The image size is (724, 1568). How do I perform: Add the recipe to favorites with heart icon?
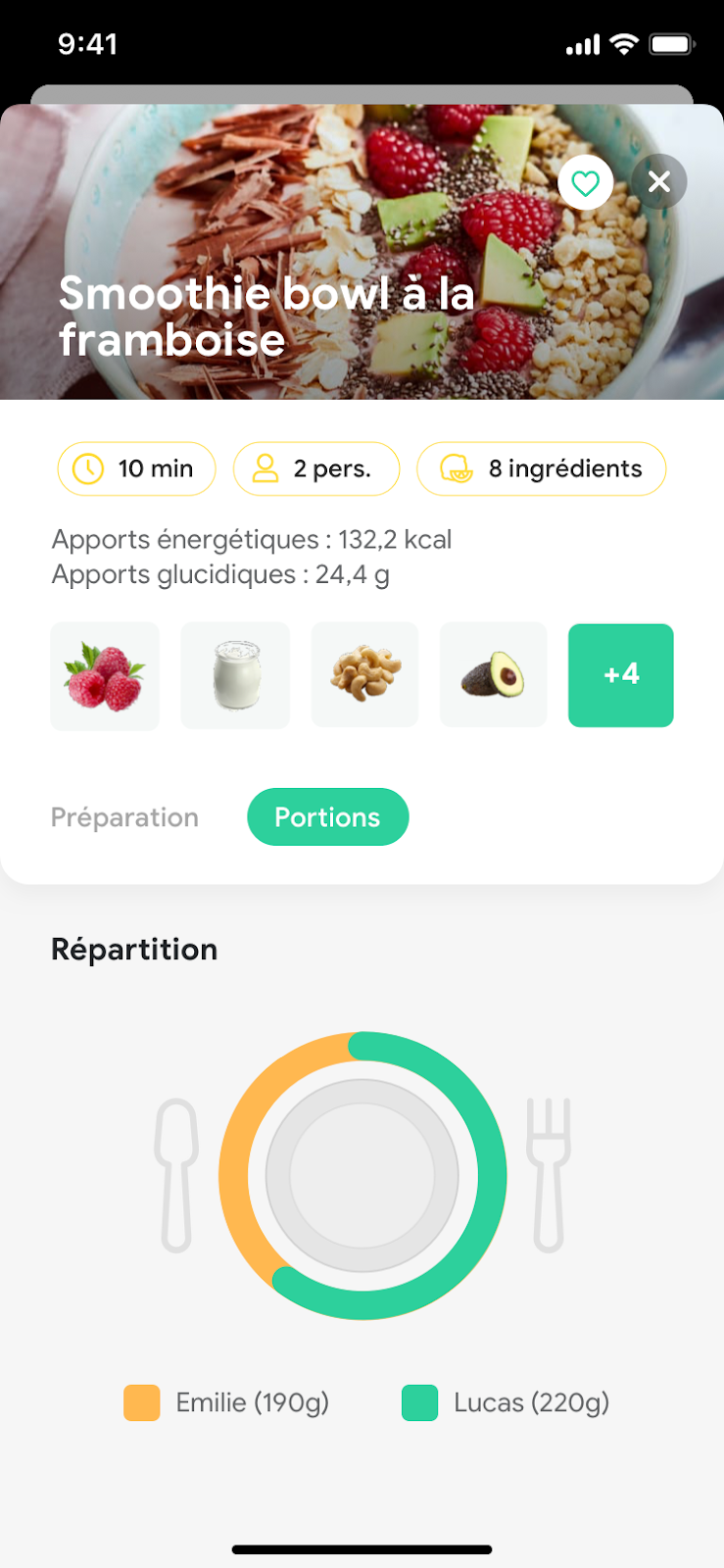click(x=585, y=183)
